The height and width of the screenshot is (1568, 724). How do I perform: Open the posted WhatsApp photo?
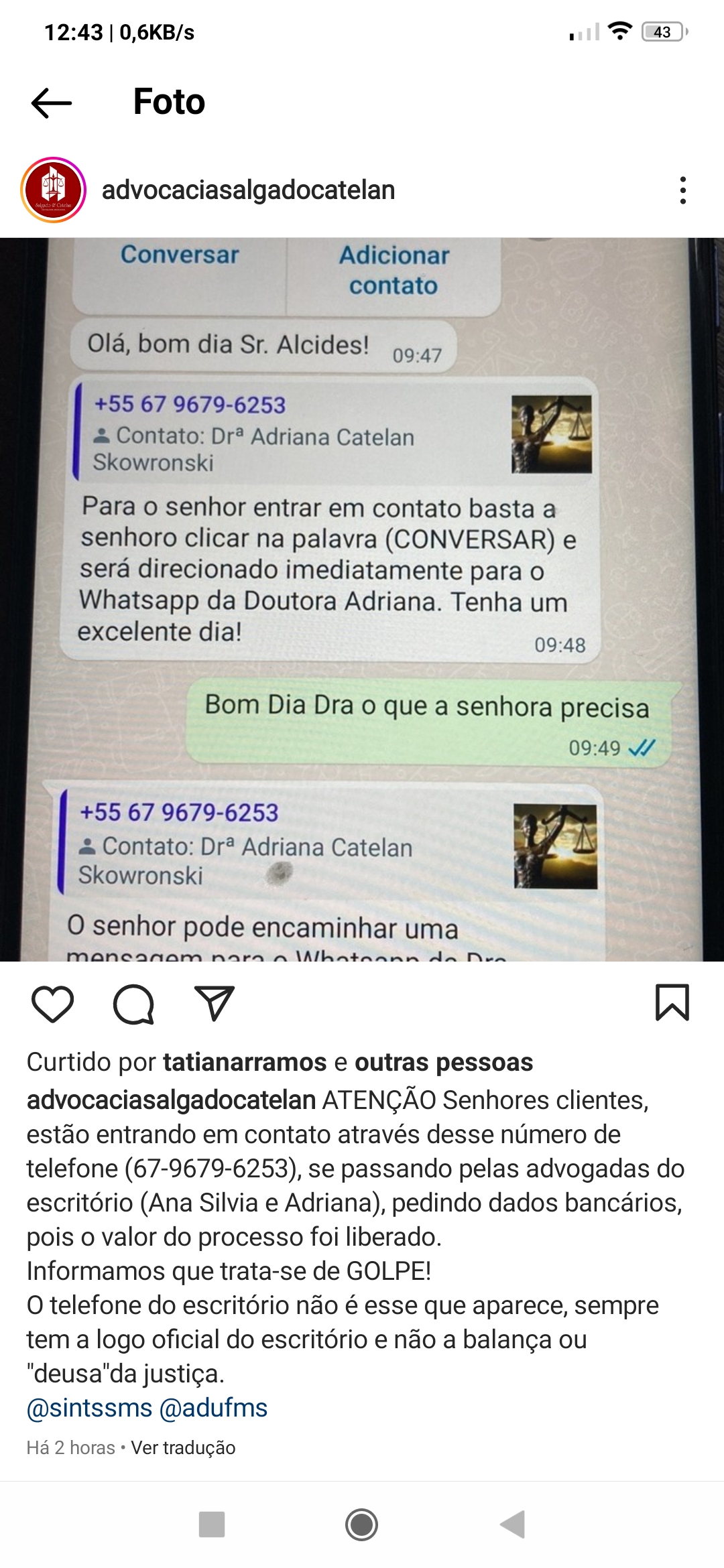point(362,600)
